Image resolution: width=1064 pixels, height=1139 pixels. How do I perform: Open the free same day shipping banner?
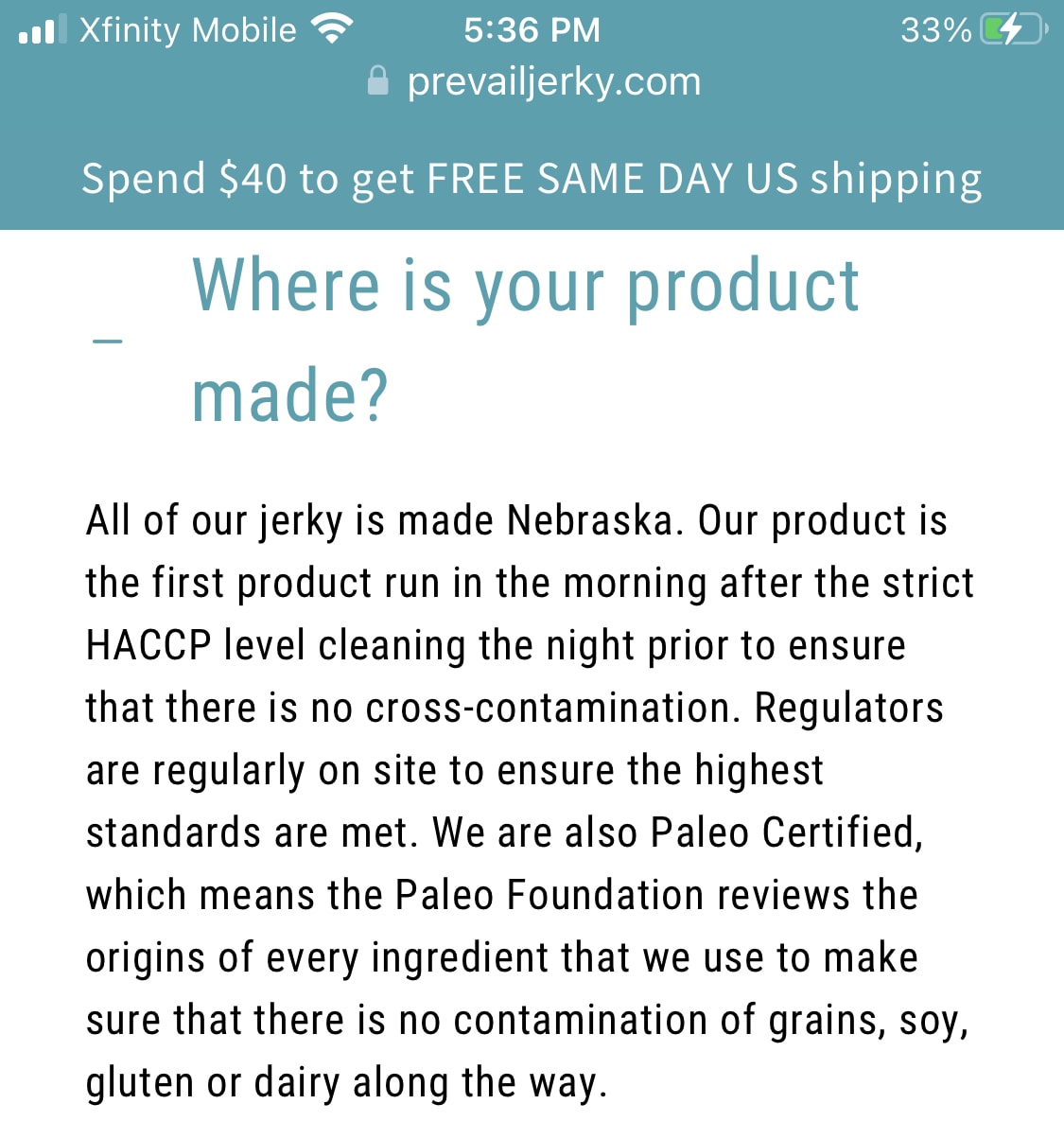coord(532,179)
